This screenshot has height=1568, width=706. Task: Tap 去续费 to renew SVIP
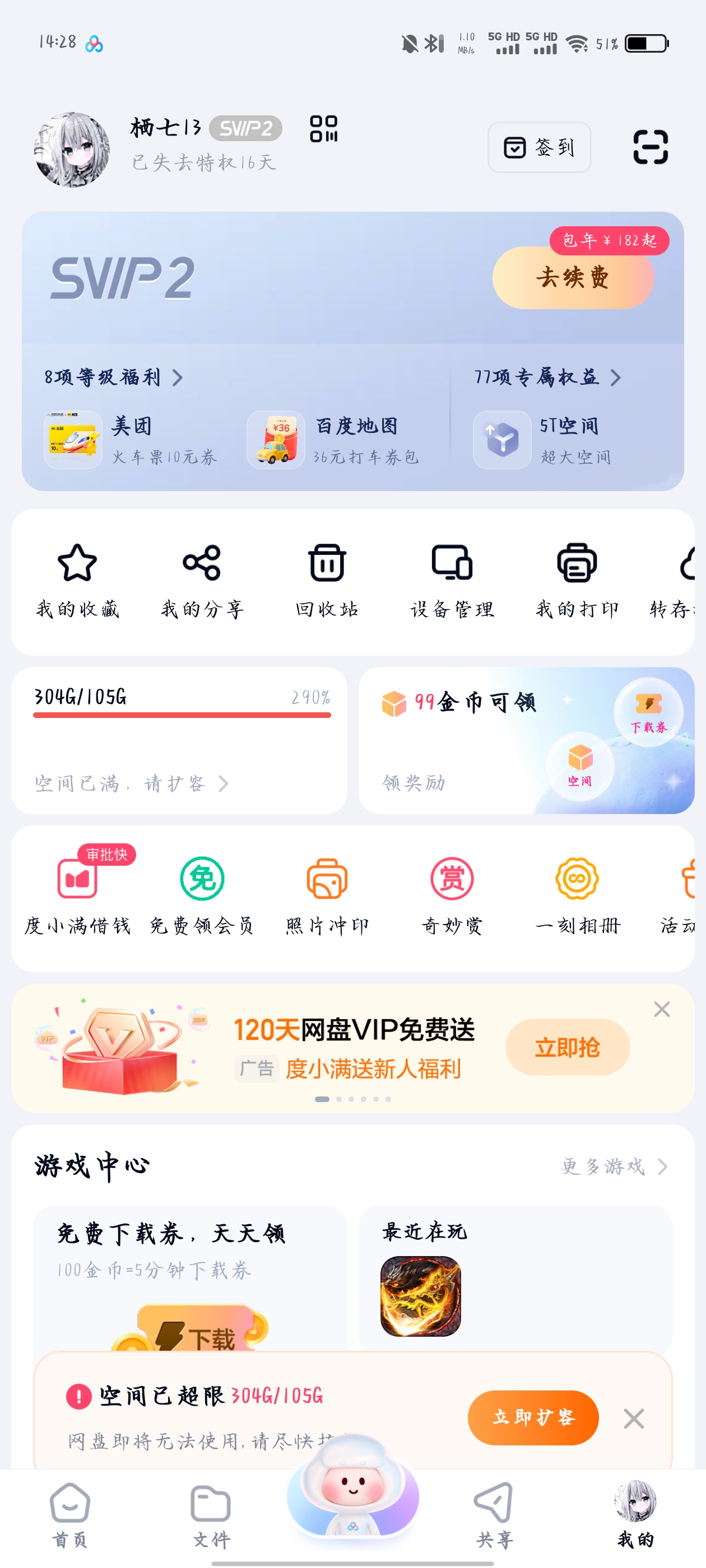click(x=573, y=278)
